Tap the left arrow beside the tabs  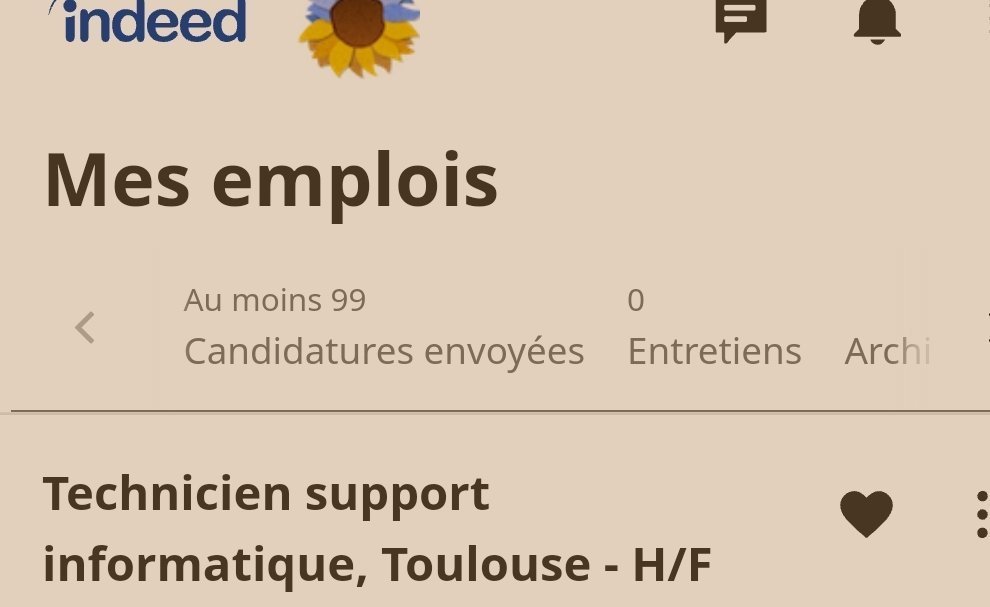[x=85, y=327]
